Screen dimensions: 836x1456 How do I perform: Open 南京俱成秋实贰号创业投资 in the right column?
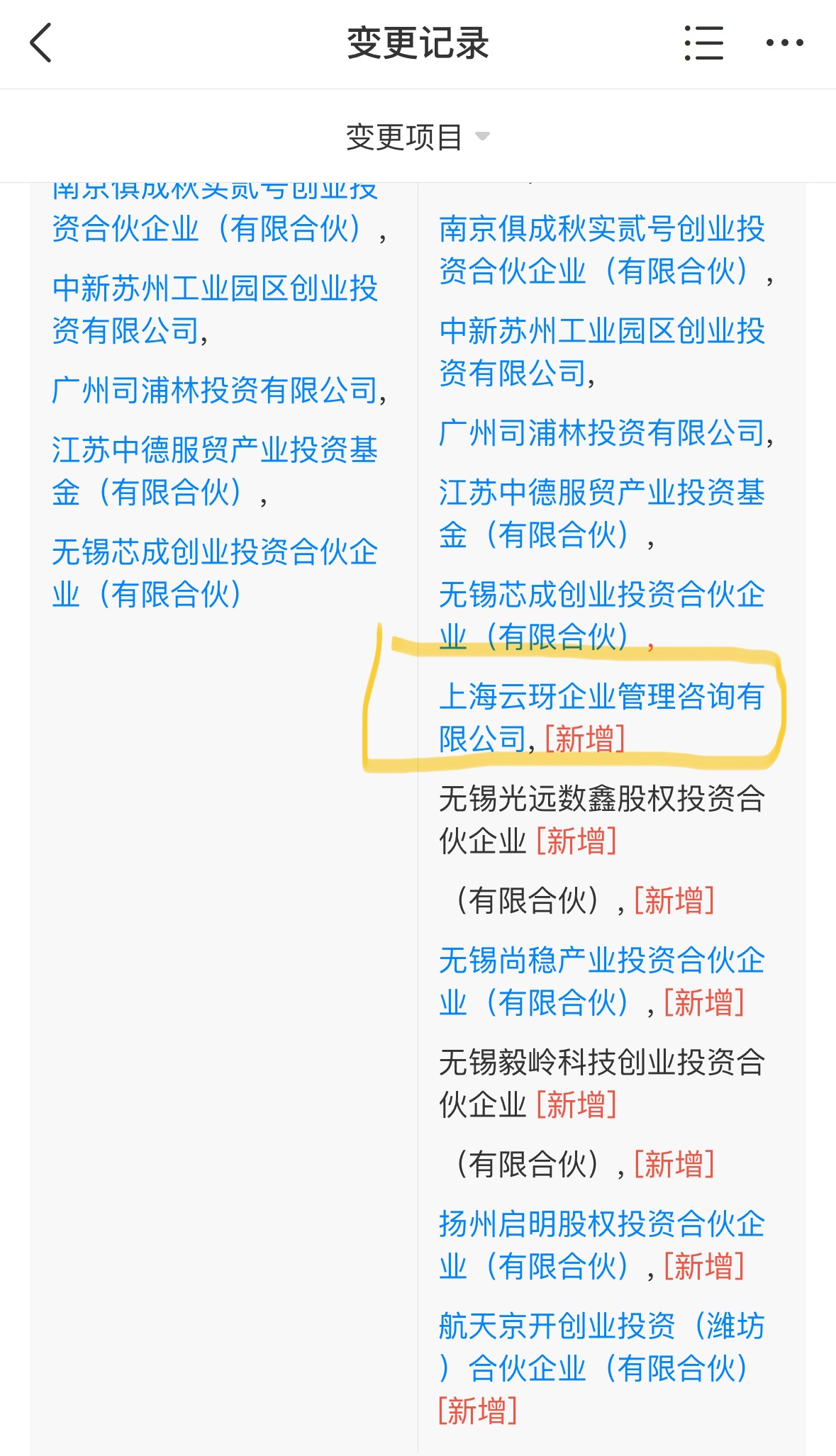[x=601, y=250]
